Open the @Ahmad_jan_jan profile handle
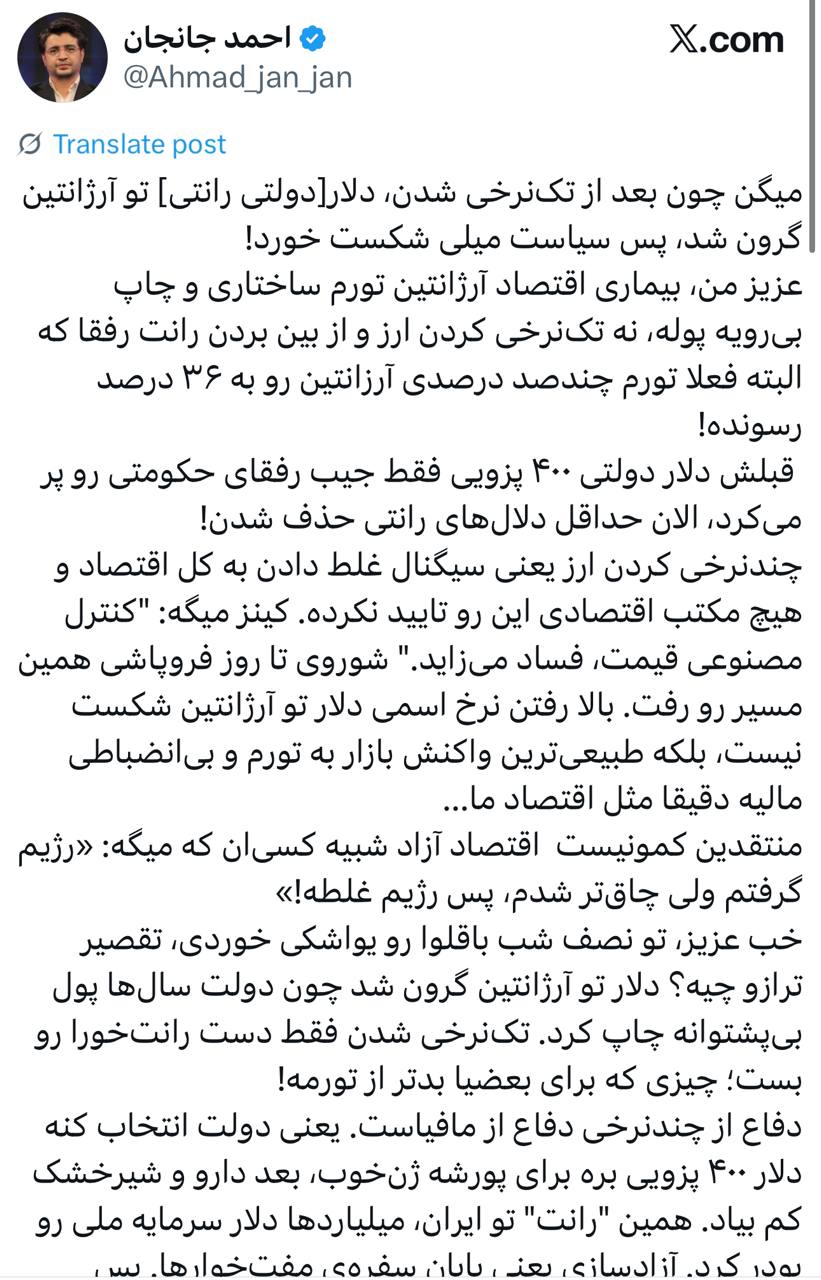The width and height of the screenshot is (821, 1280). (x=238, y=77)
